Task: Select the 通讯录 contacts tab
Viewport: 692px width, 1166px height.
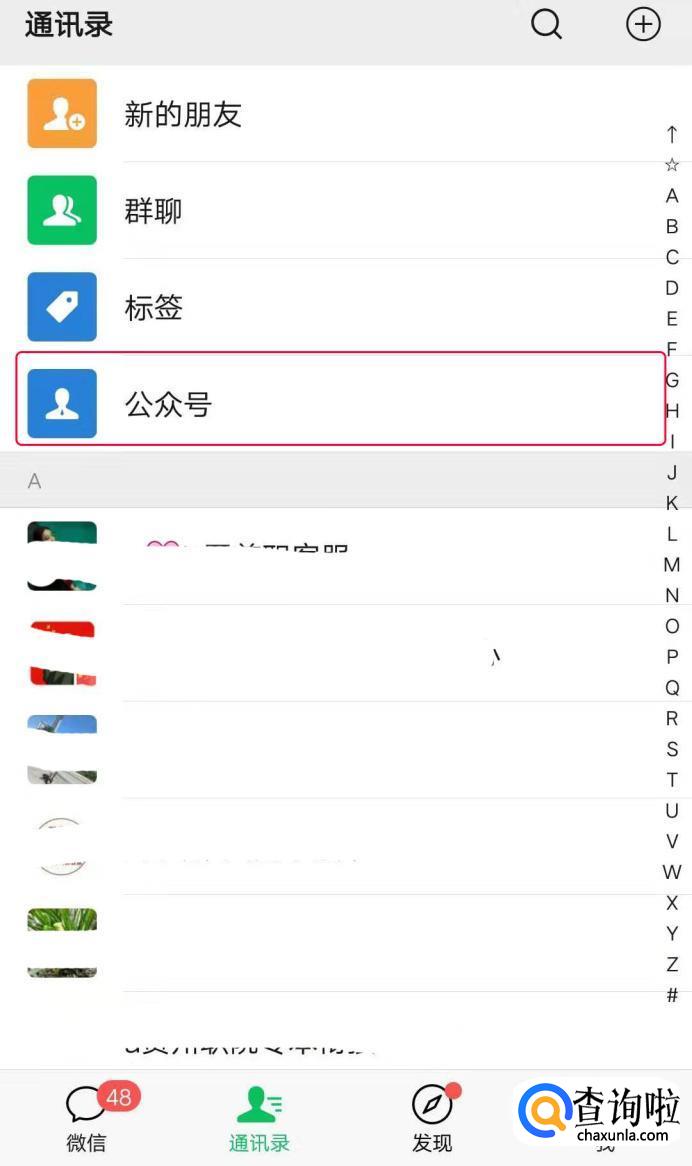Action: [260, 1118]
